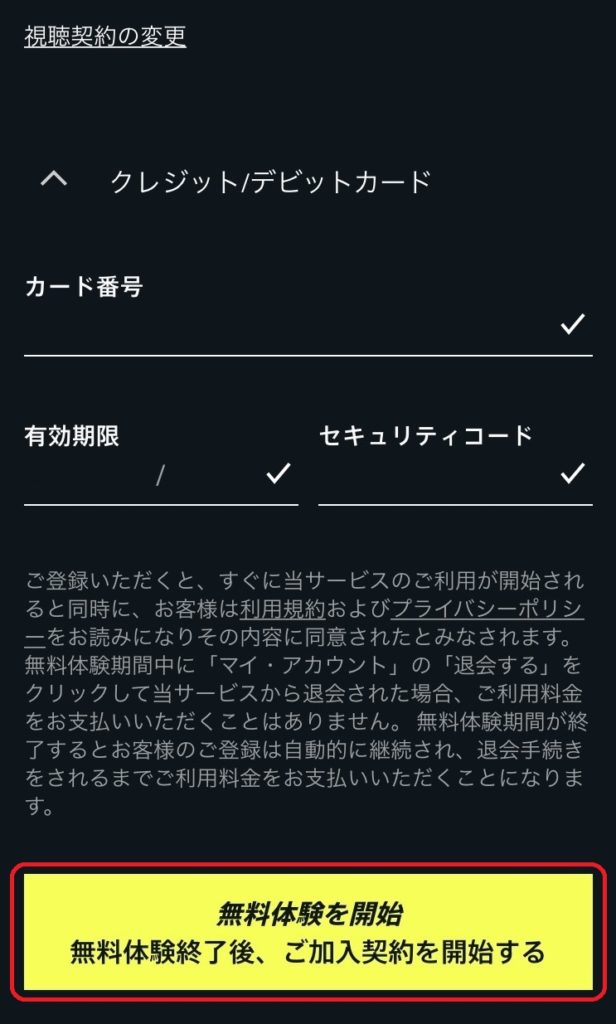
Task: Tap the 無料体験を開始 button
Action: 308,933
